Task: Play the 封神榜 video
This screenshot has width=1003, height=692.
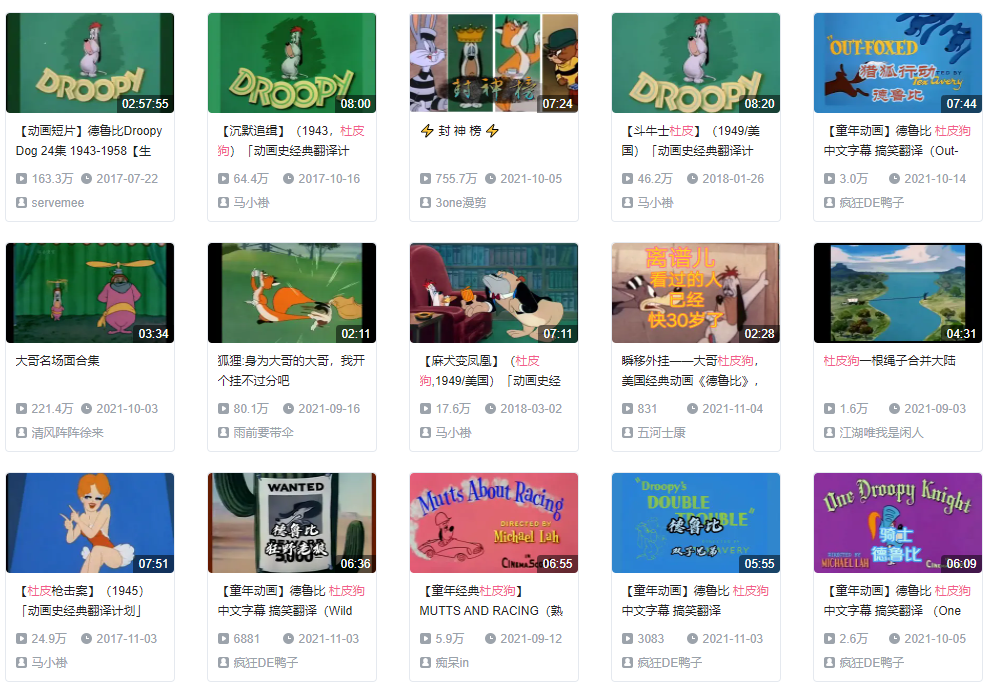Action: pyautogui.click(x=494, y=63)
